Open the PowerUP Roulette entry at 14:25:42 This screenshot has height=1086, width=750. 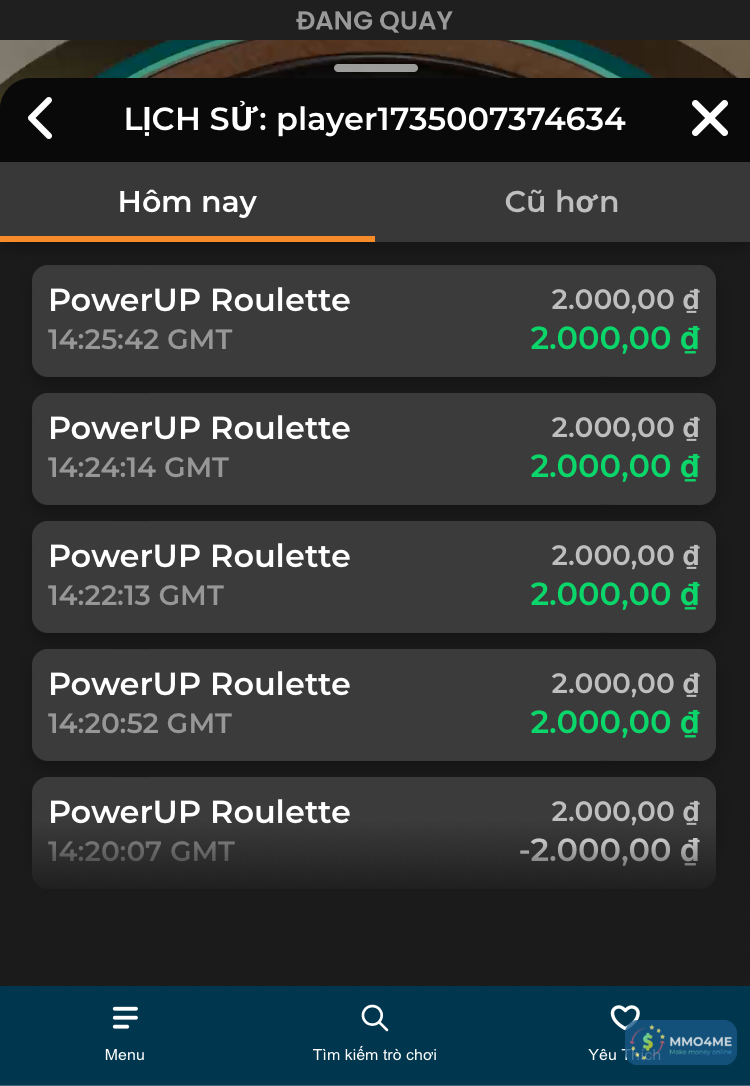tap(374, 320)
